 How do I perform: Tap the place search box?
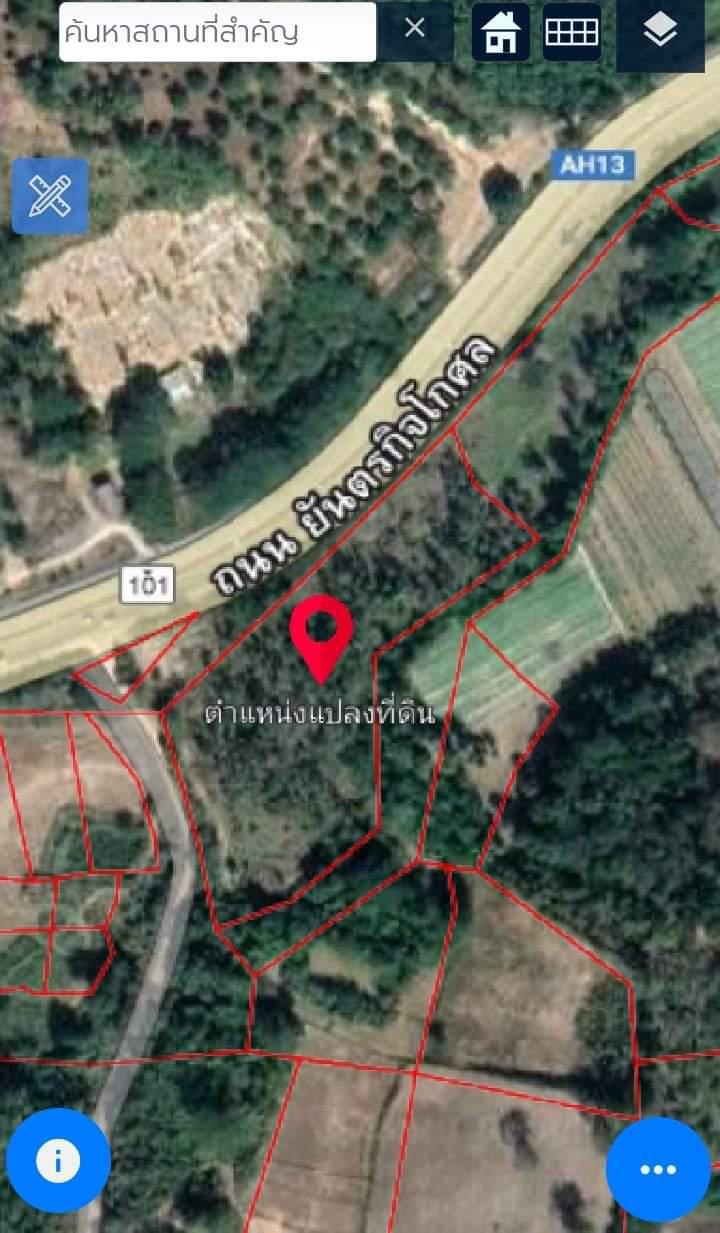click(217, 32)
